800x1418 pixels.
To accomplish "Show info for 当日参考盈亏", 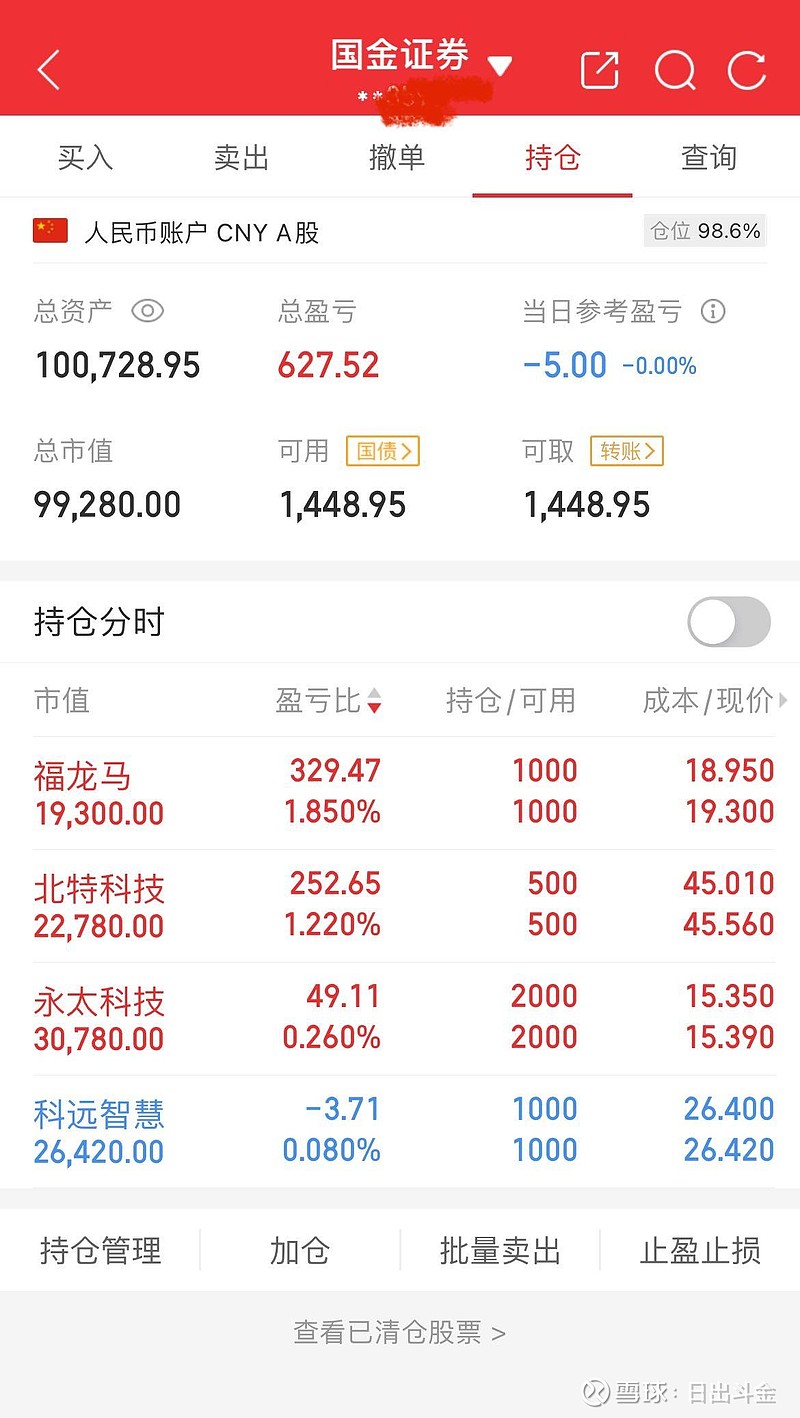I will pos(713,311).
